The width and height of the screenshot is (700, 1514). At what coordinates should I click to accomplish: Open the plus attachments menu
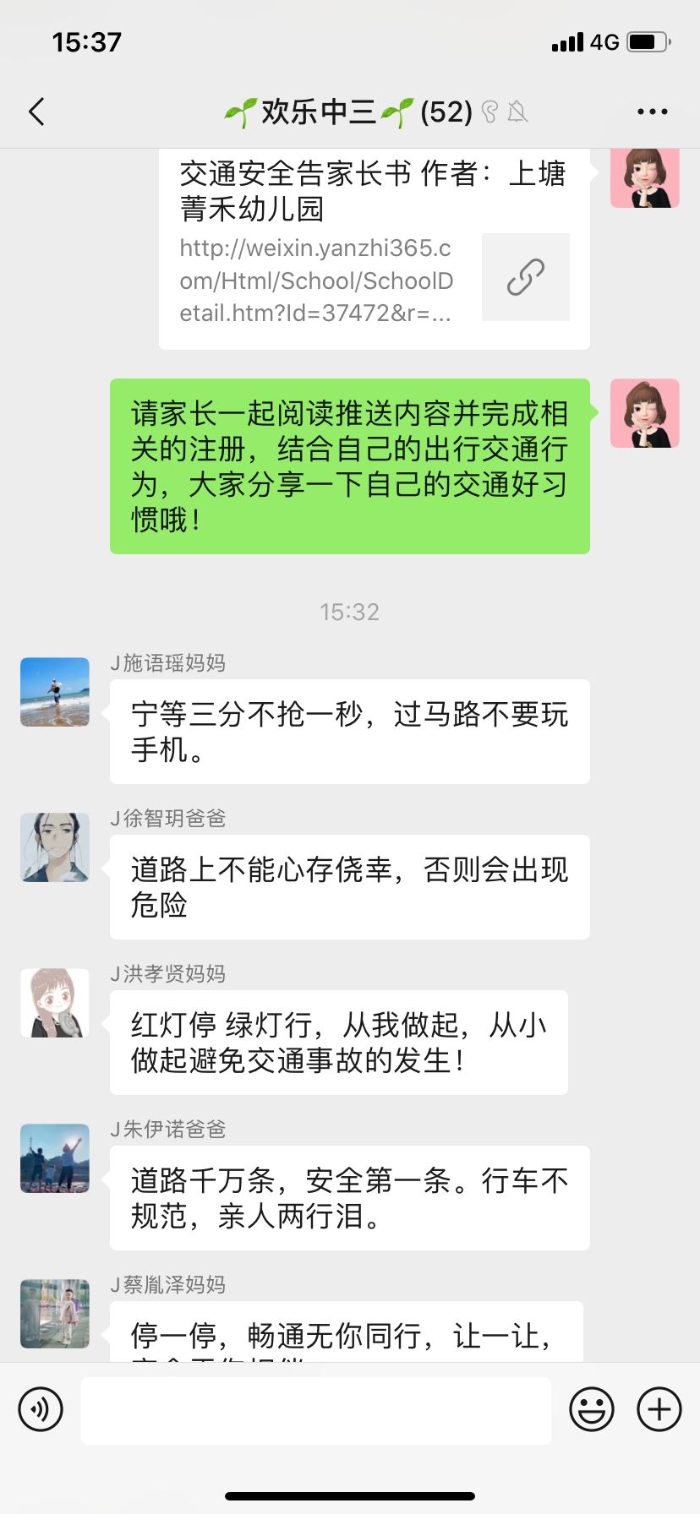(659, 1410)
